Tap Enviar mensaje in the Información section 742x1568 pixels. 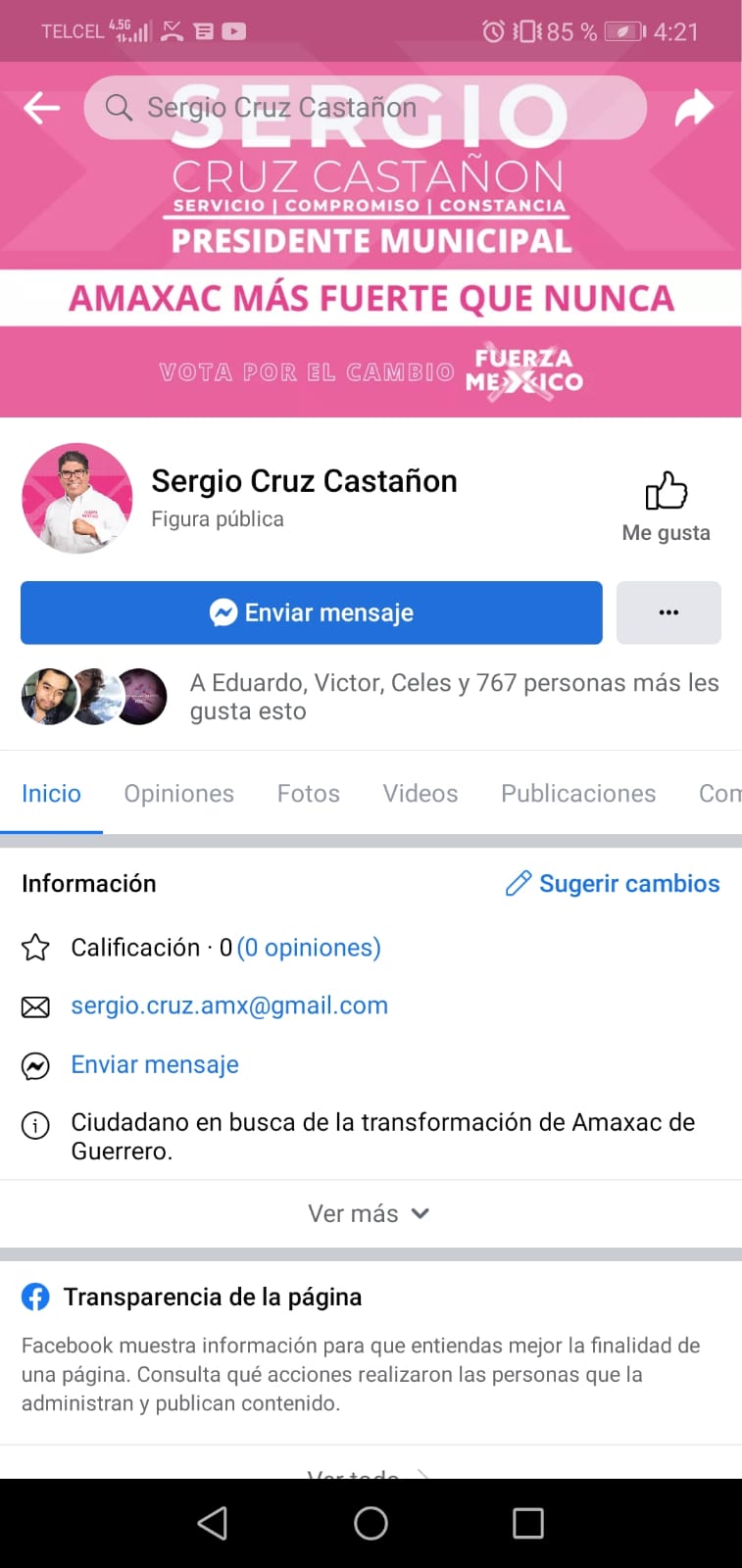155,1064
